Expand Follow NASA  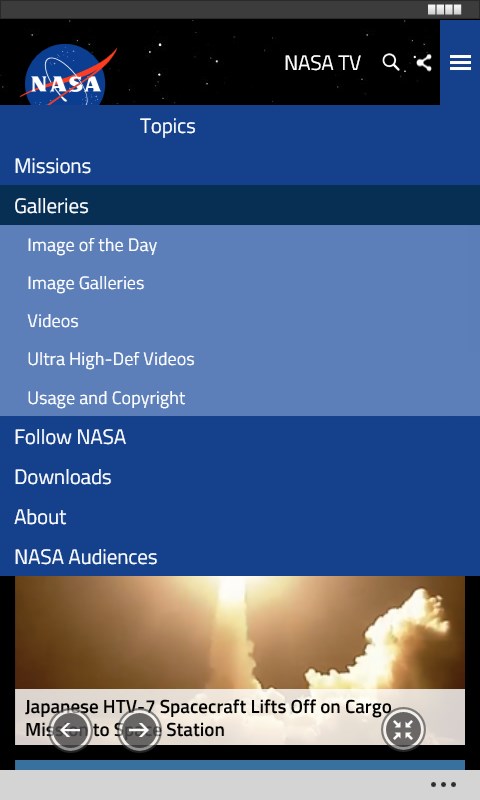(x=240, y=437)
